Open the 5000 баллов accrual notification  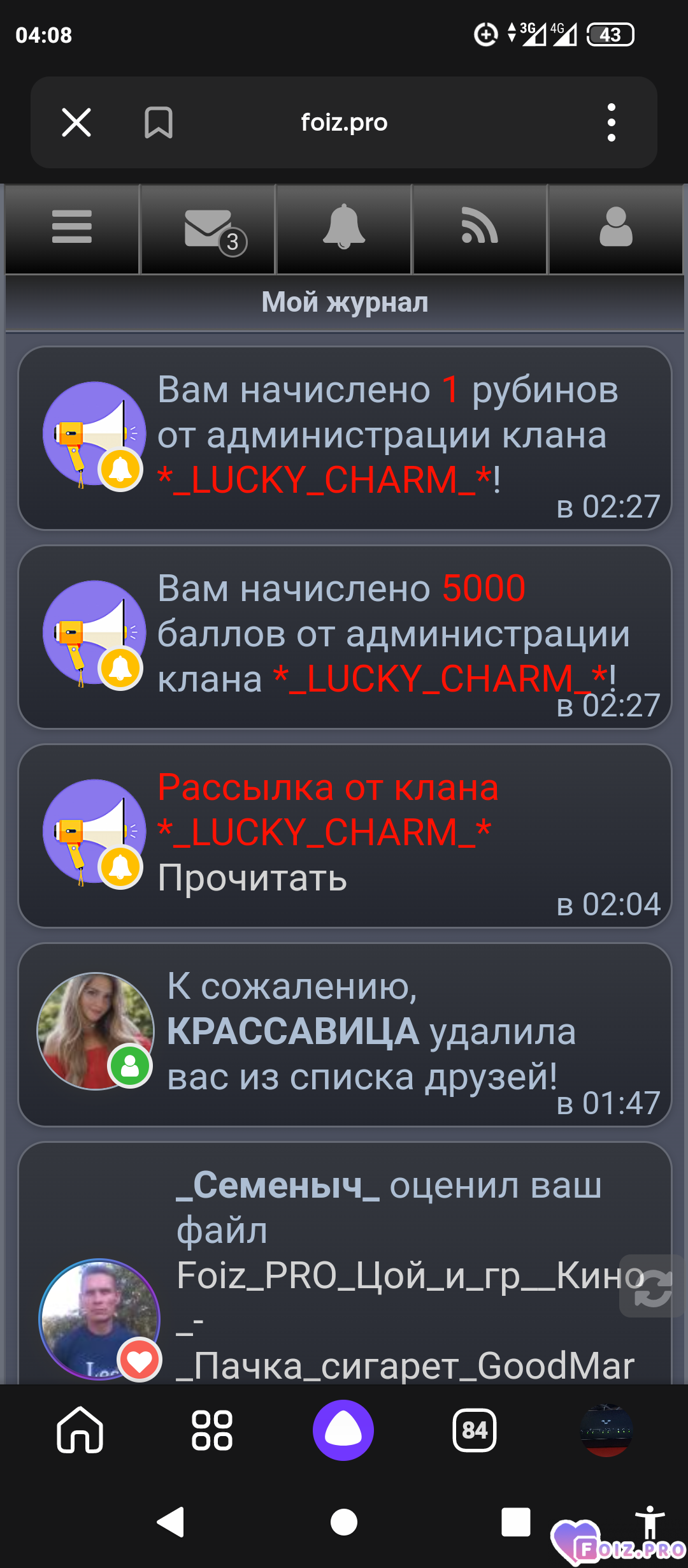point(345,637)
